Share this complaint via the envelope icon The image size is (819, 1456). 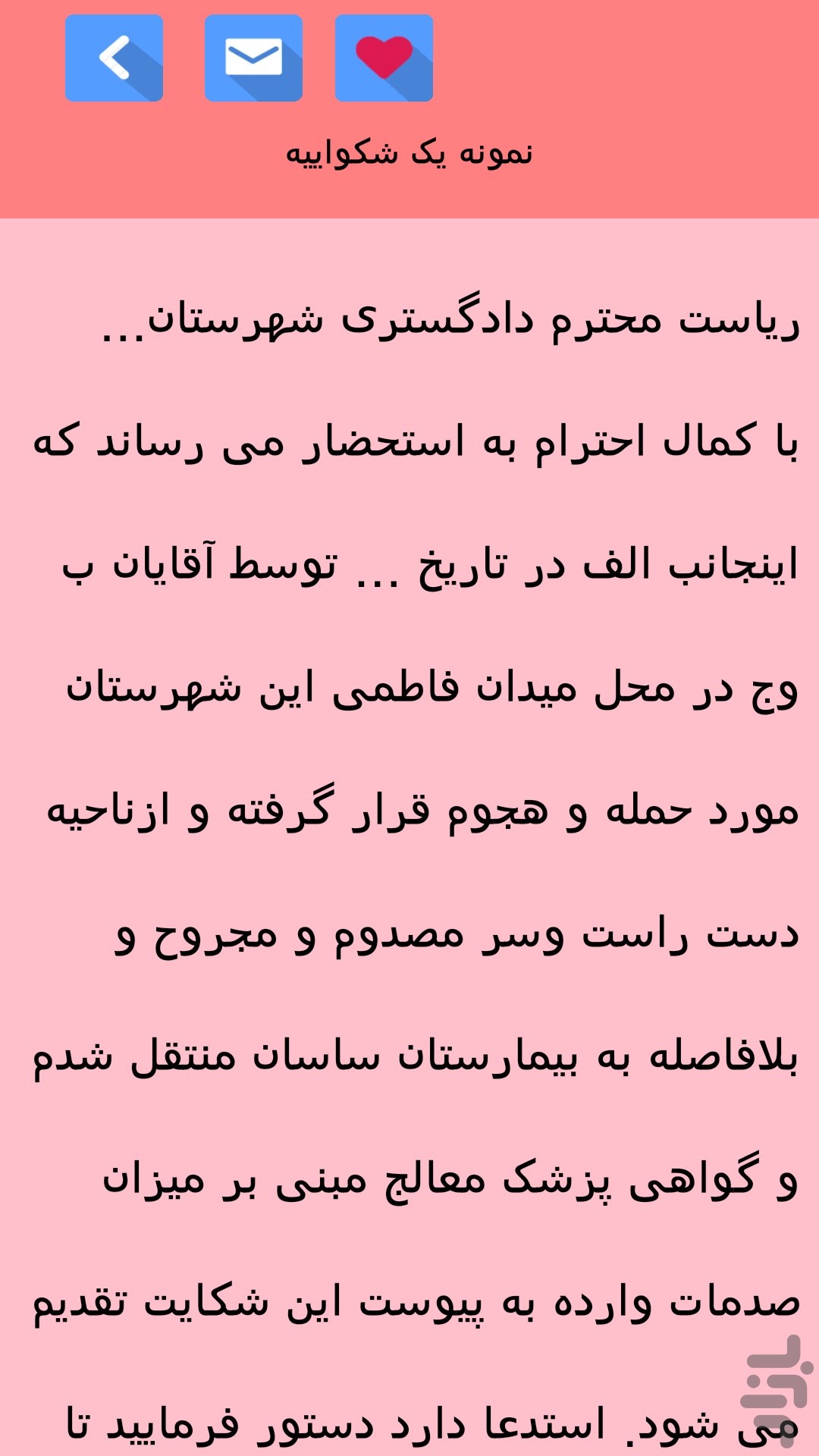(x=253, y=58)
